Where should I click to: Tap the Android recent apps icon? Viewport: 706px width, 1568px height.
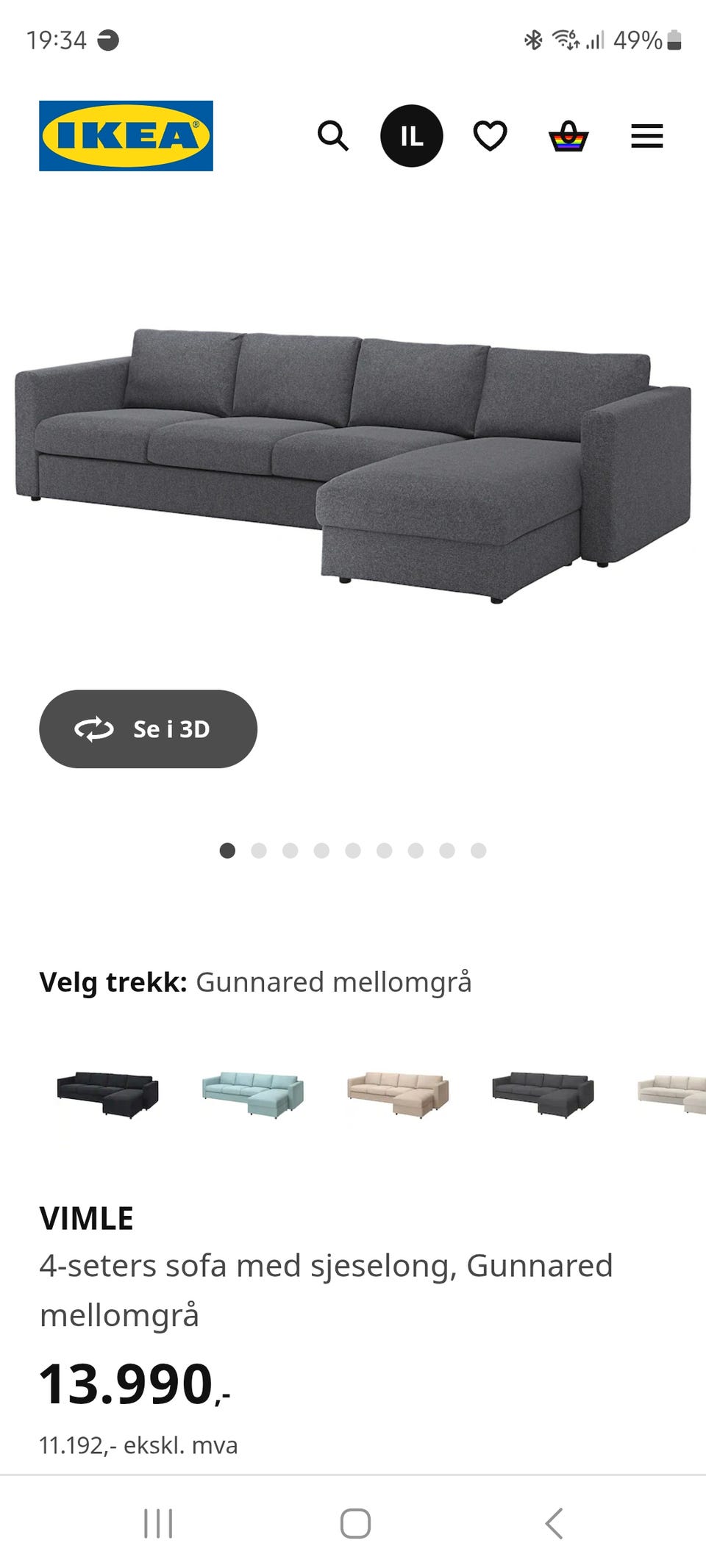point(158,1523)
